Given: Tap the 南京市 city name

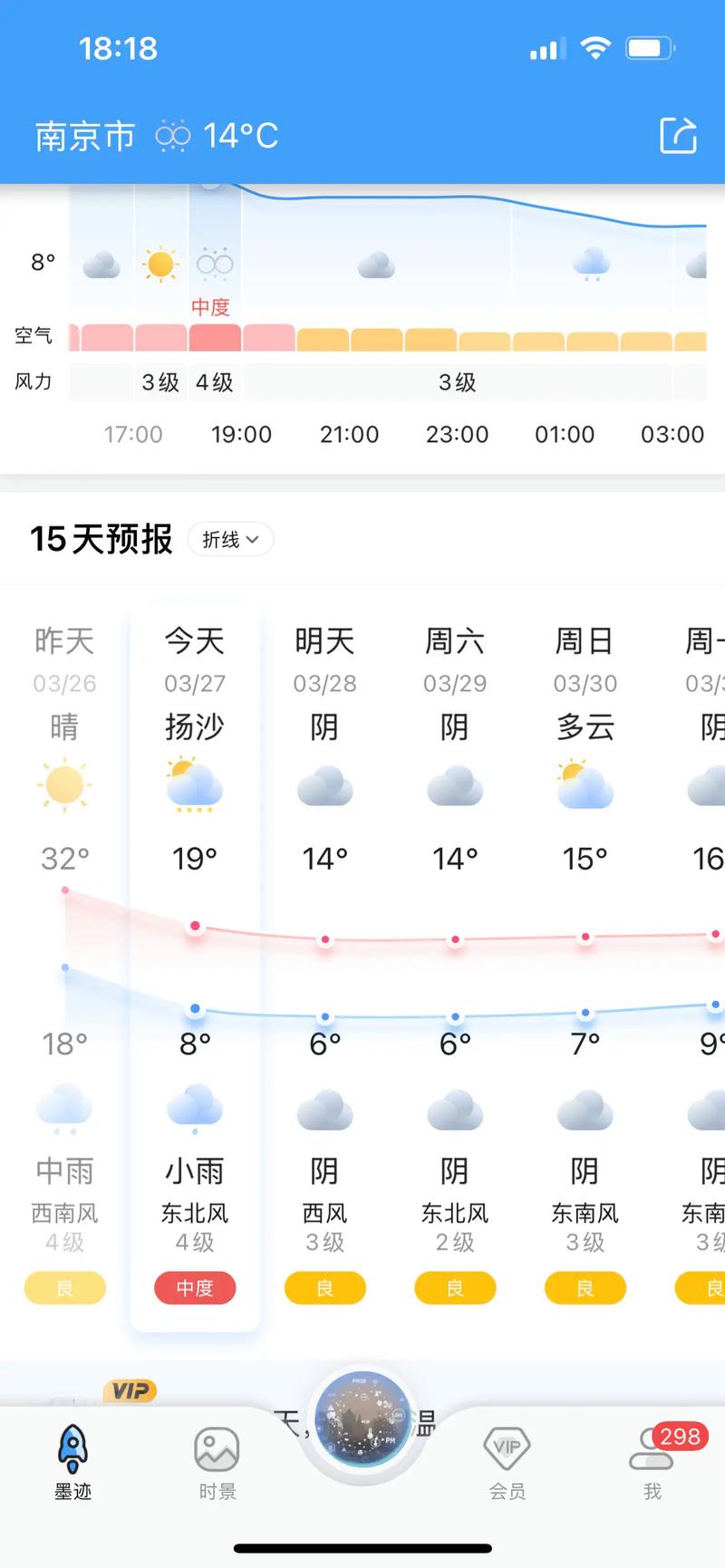Looking at the screenshot, I should click(x=82, y=136).
